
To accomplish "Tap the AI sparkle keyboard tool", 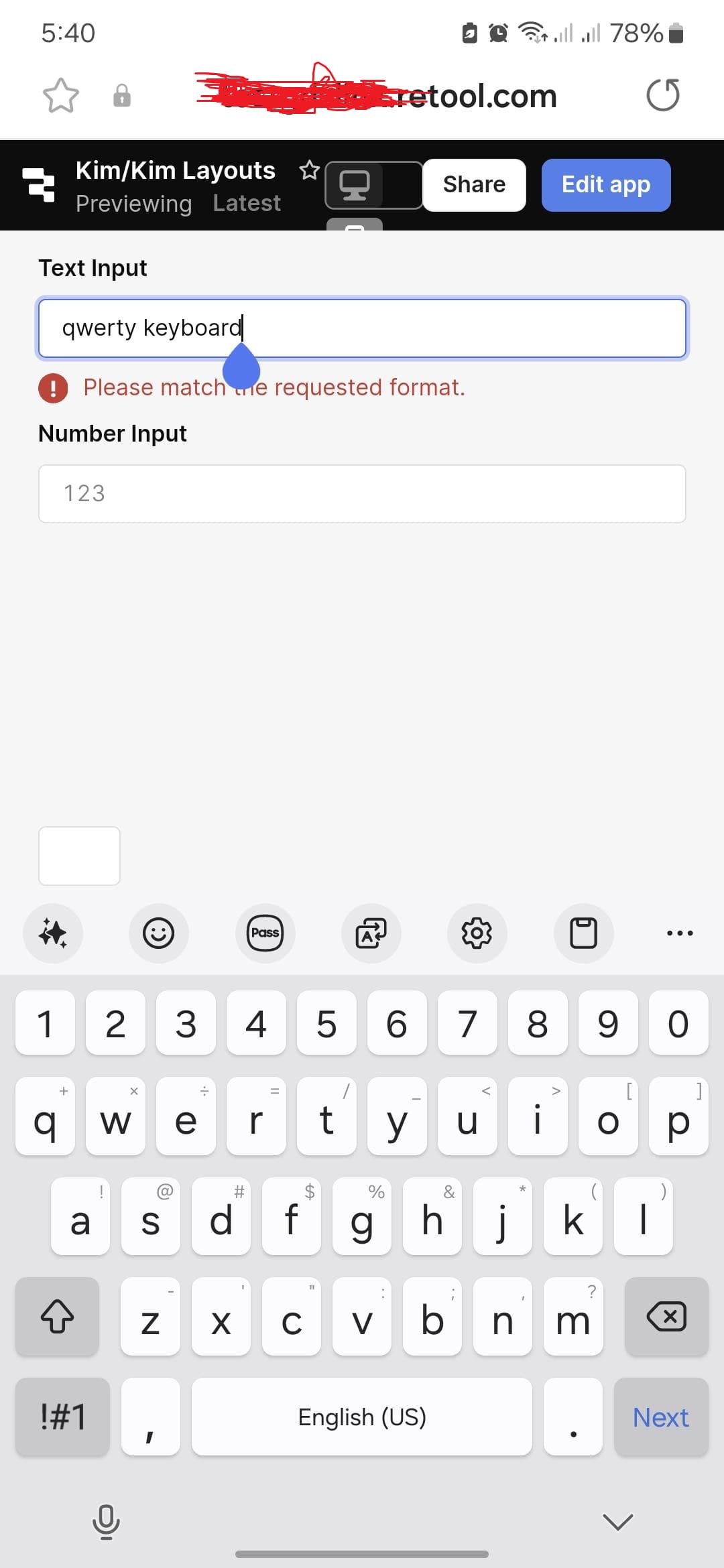I will 53,933.
